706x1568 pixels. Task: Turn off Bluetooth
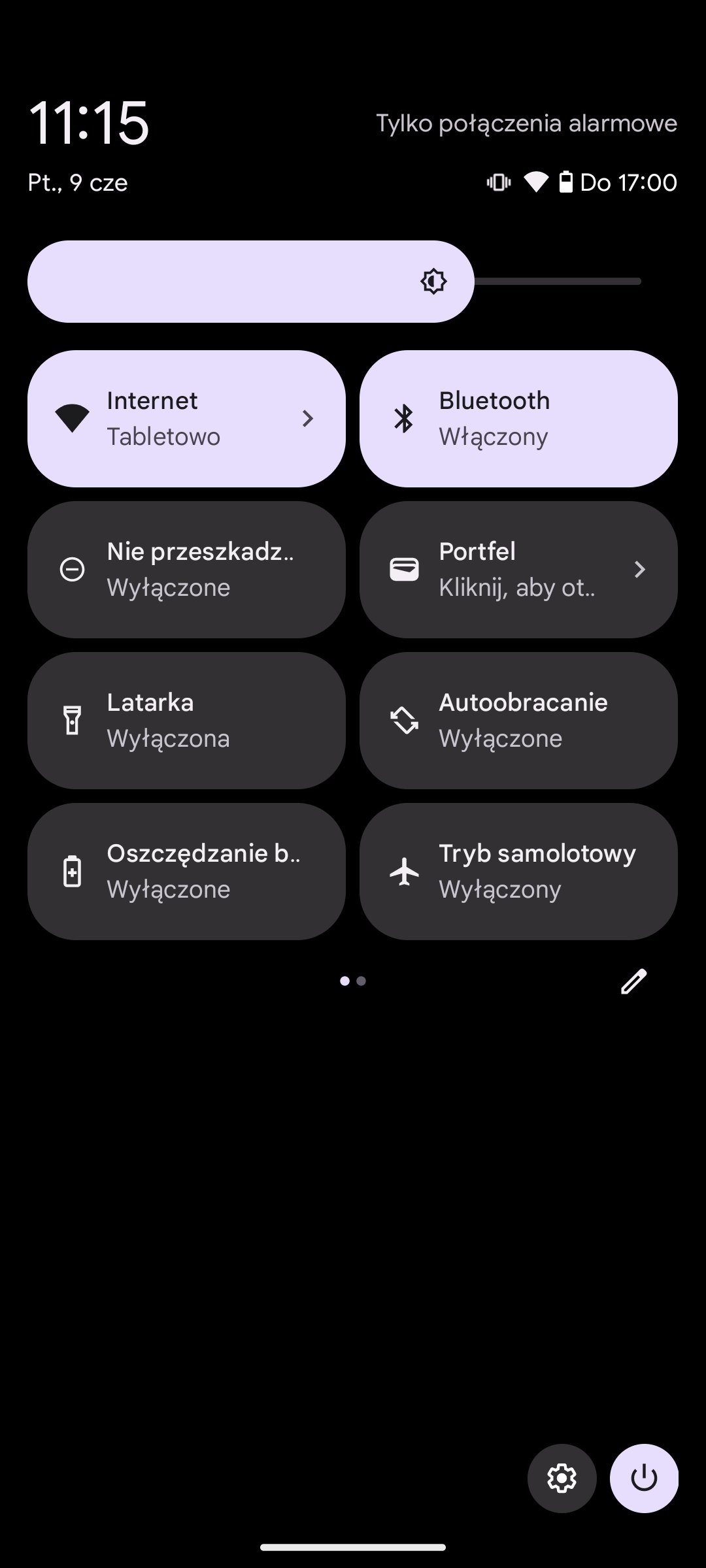click(x=518, y=419)
